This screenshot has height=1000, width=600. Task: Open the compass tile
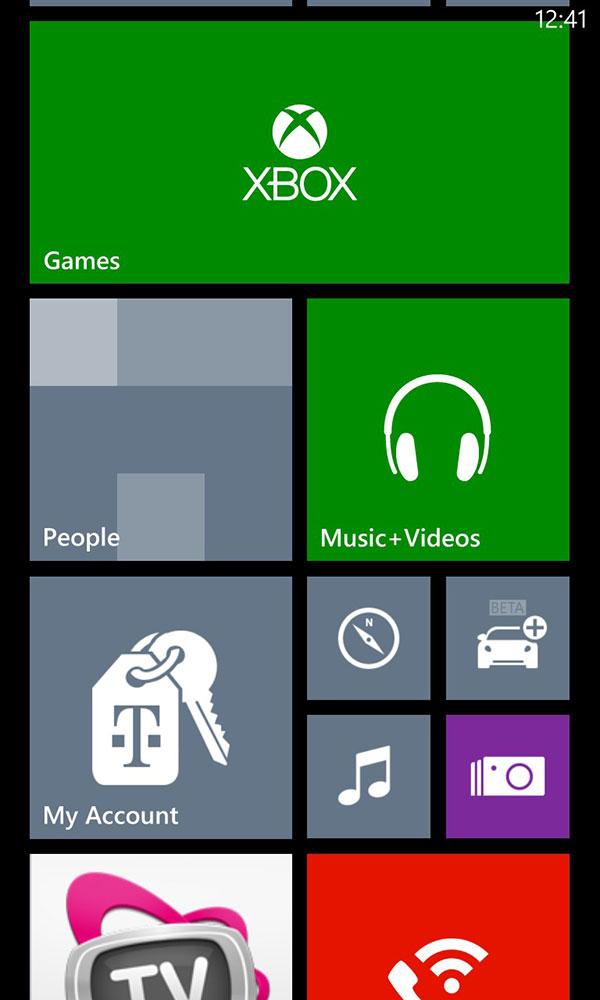pos(369,638)
